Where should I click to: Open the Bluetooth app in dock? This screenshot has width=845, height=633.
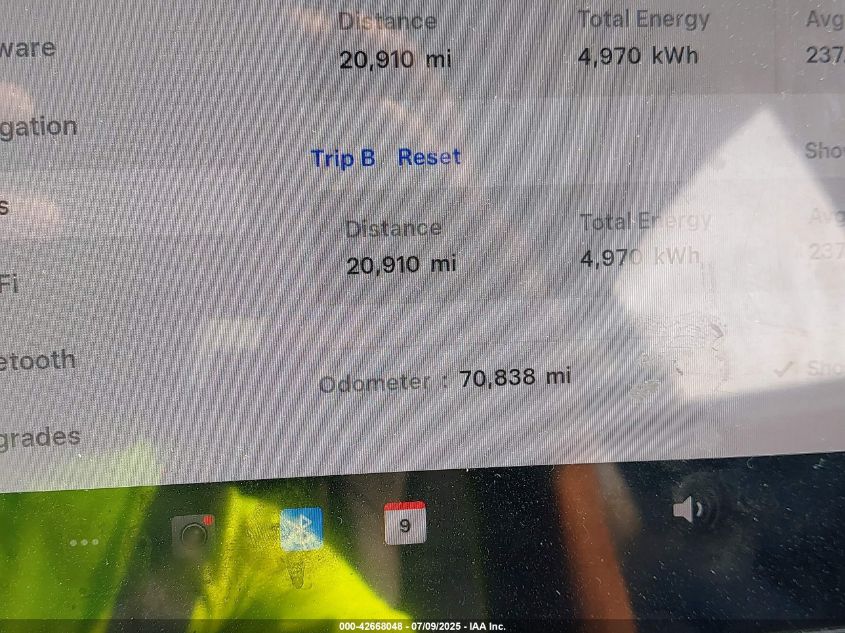tap(301, 528)
